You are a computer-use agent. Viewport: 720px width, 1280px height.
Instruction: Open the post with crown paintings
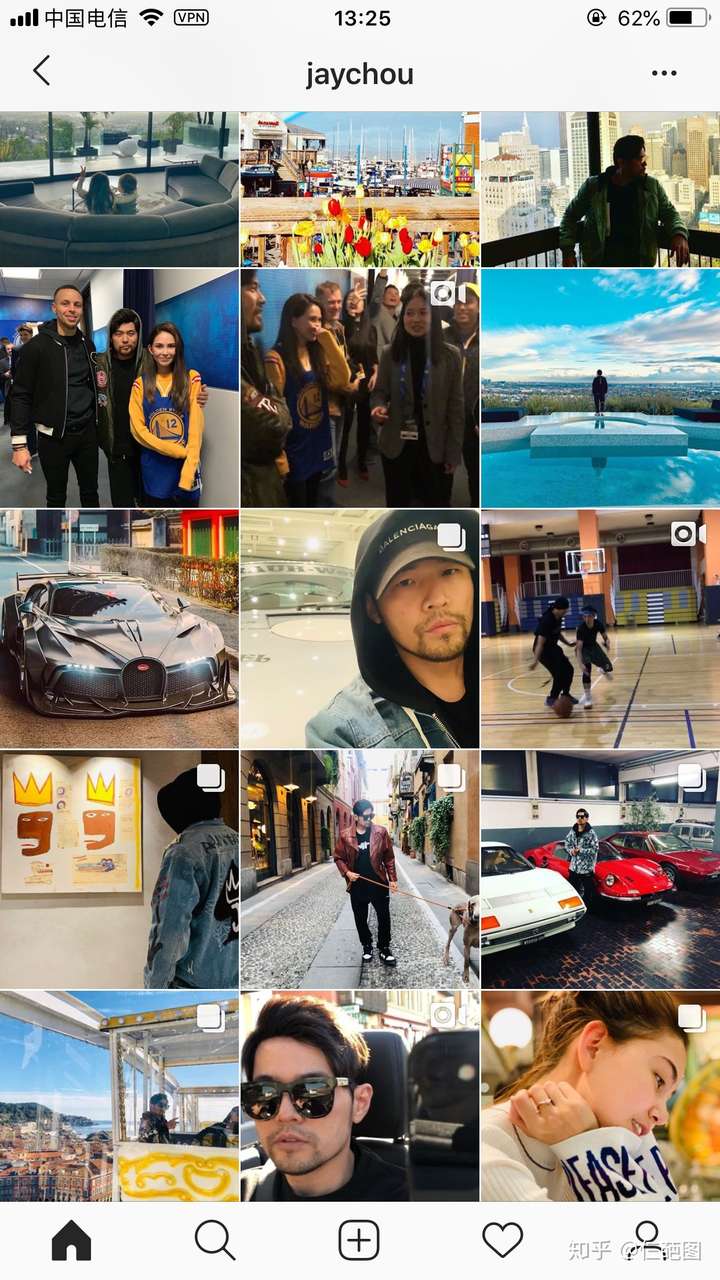tap(119, 869)
